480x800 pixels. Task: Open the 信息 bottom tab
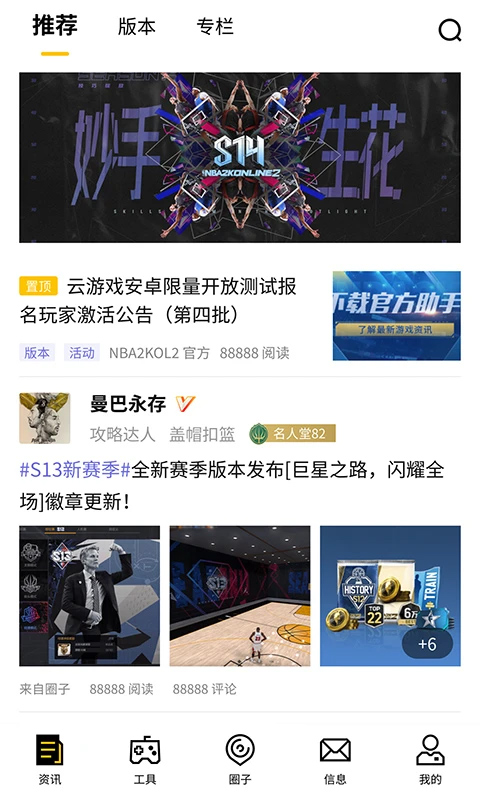click(x=335, y=760)
